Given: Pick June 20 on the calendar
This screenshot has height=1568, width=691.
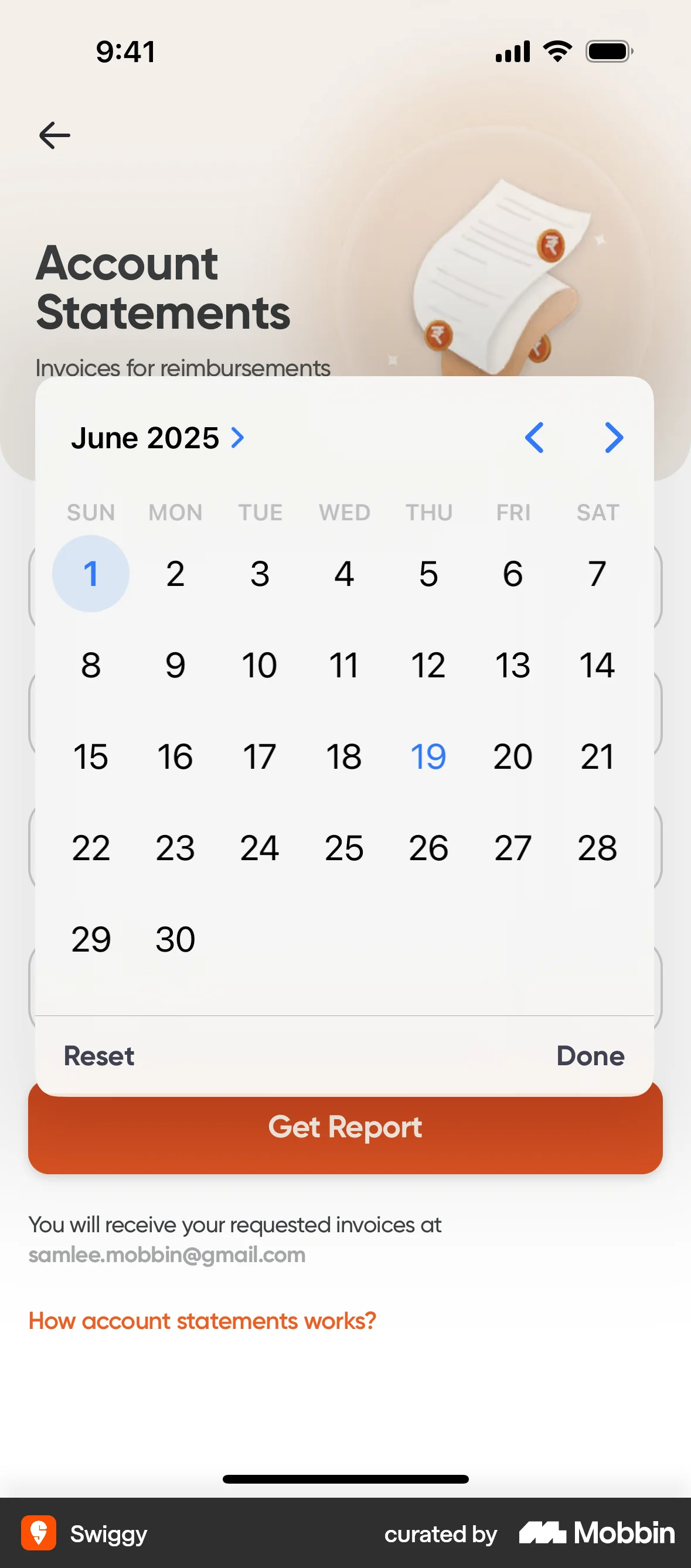Looking at the screenshot, I should (x=513, y=756).
